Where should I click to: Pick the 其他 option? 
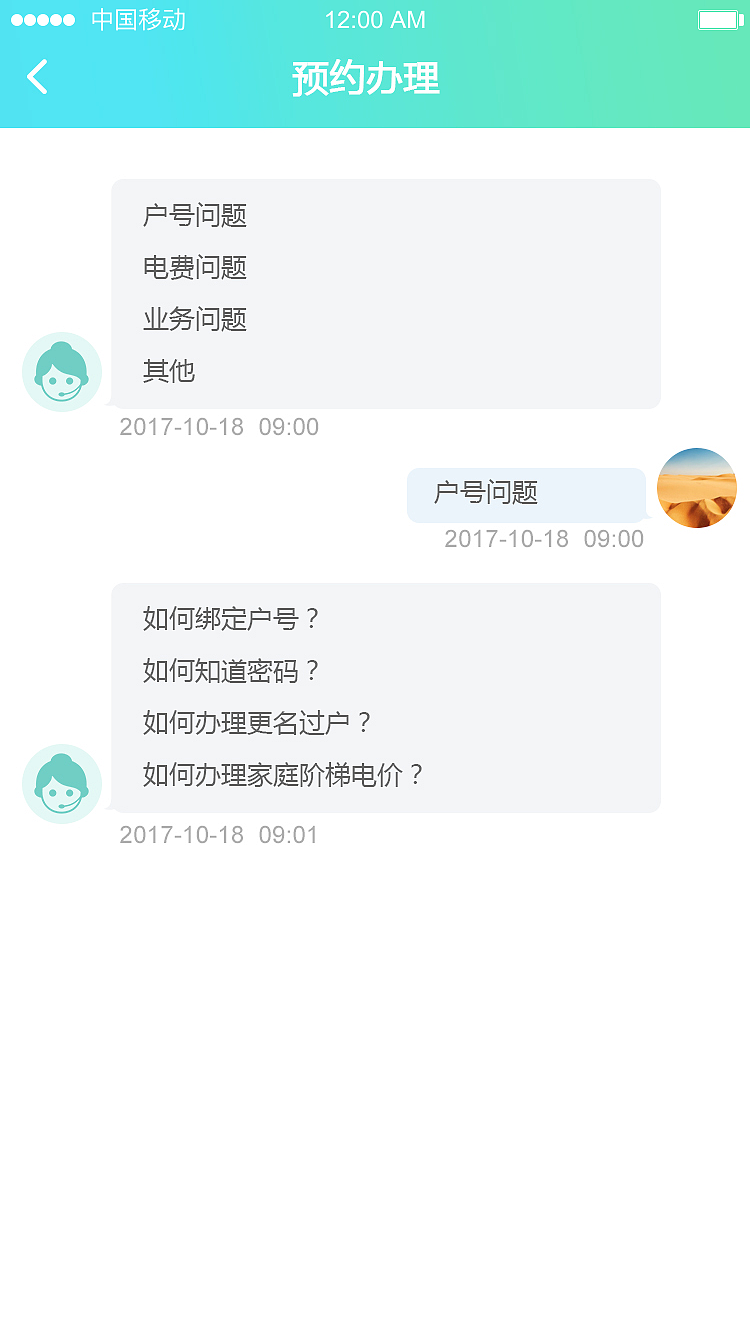tap(170, 371)
